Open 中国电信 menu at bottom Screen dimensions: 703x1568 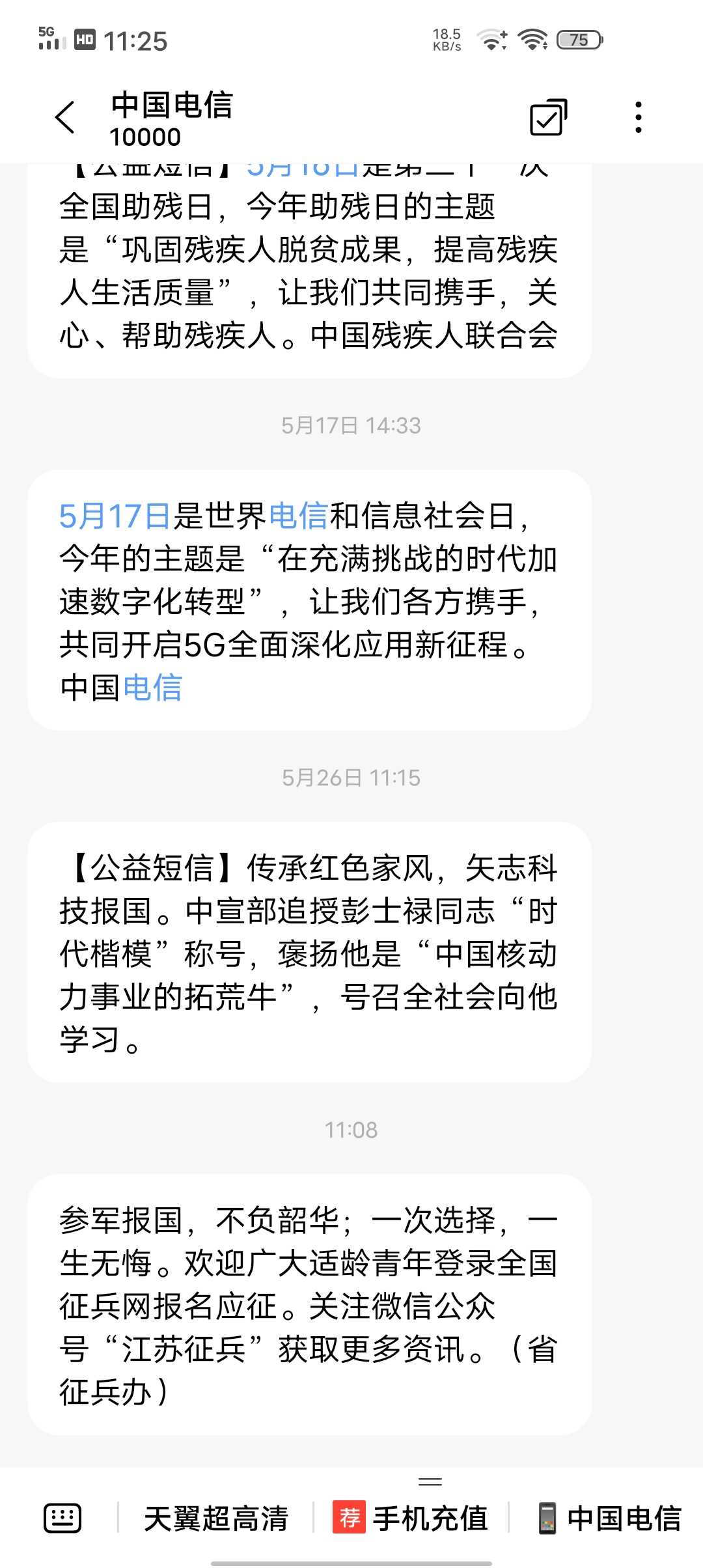609,1519
